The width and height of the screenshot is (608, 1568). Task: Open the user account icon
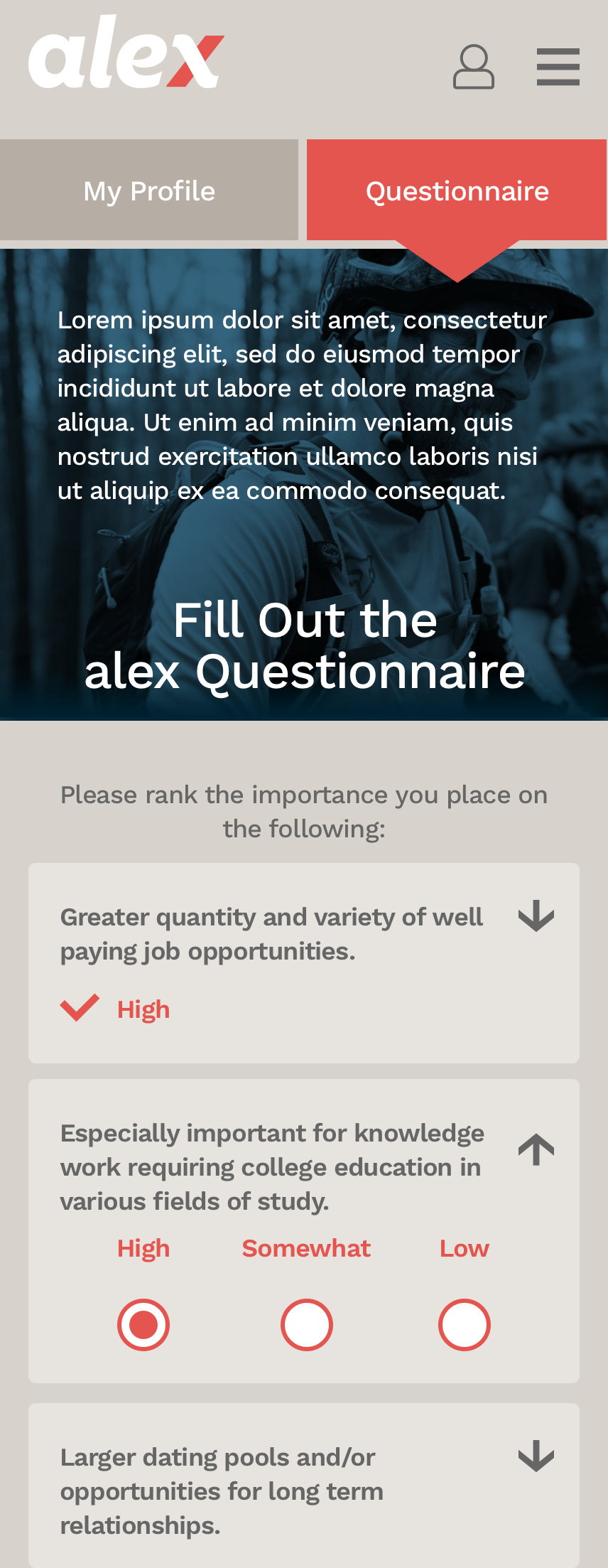(x=474, y=67)
